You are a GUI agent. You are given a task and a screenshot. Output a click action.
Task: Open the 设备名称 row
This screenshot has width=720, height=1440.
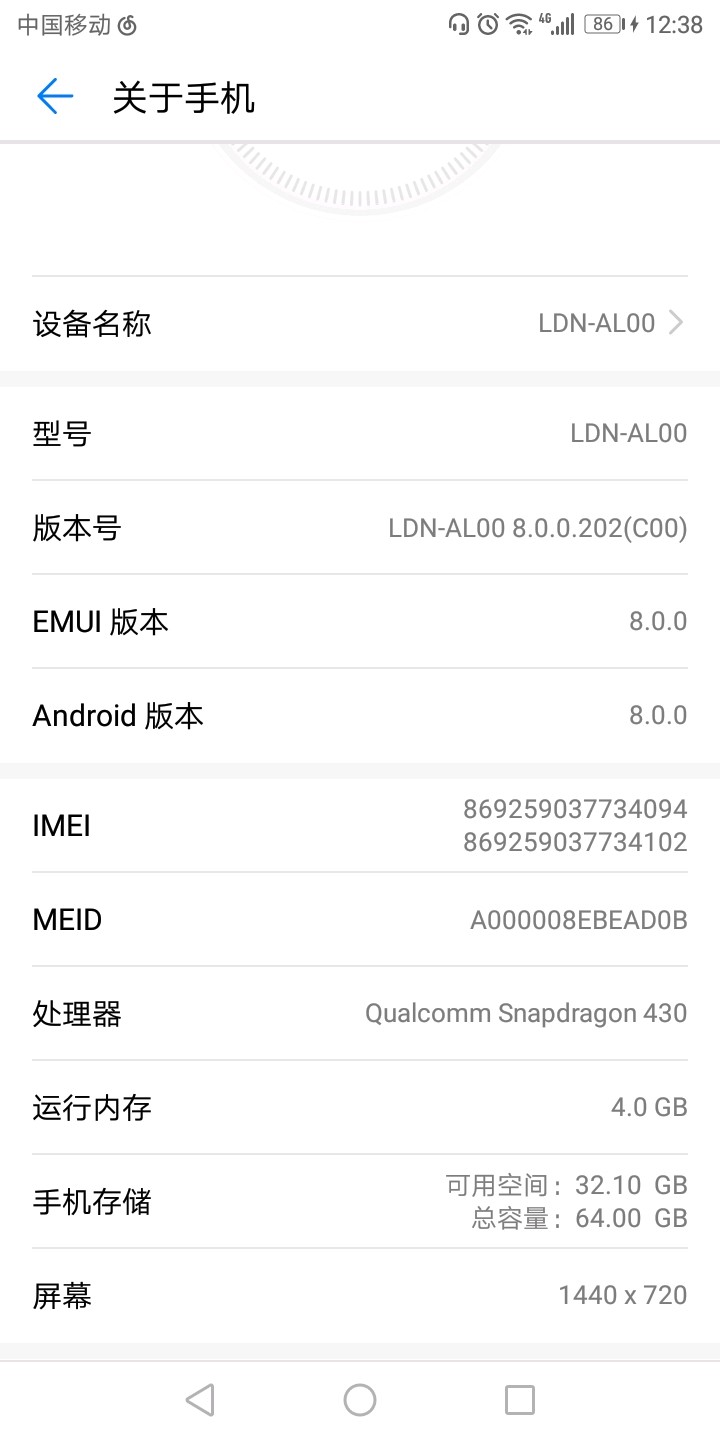360,323
